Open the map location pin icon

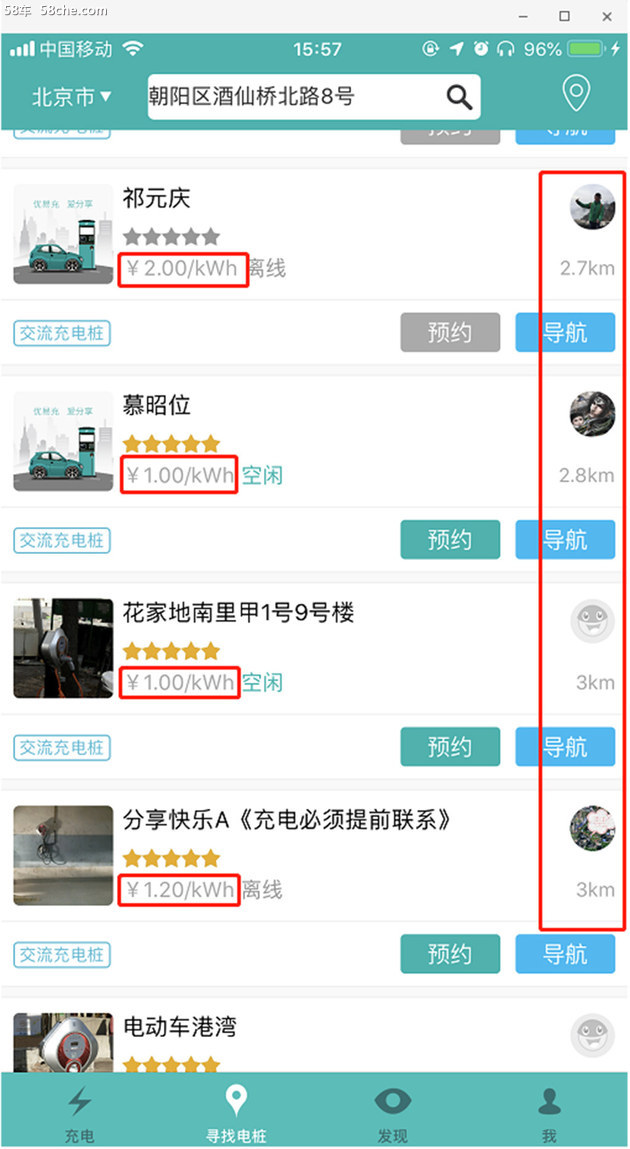tap(574, 95)
